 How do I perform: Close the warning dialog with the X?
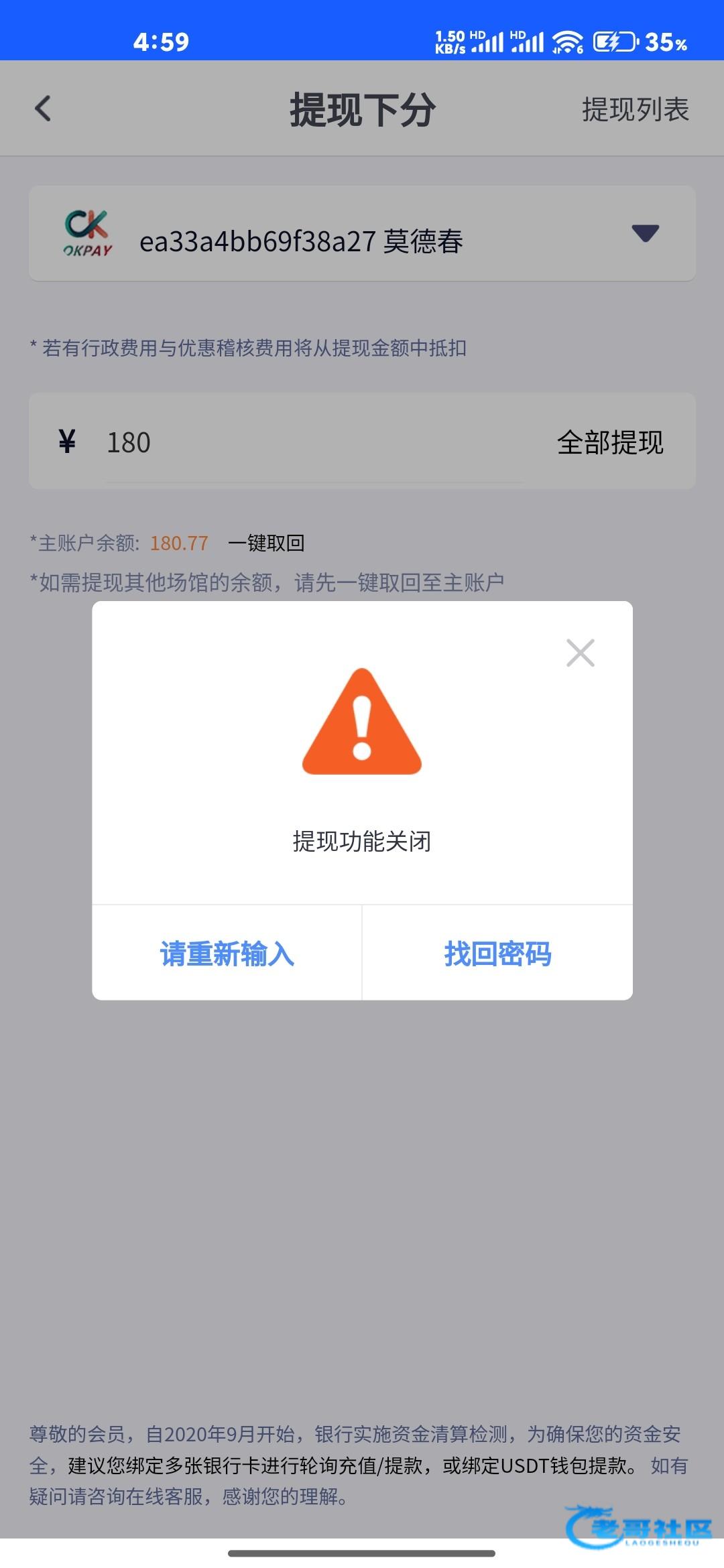click(x=580, y=653)
